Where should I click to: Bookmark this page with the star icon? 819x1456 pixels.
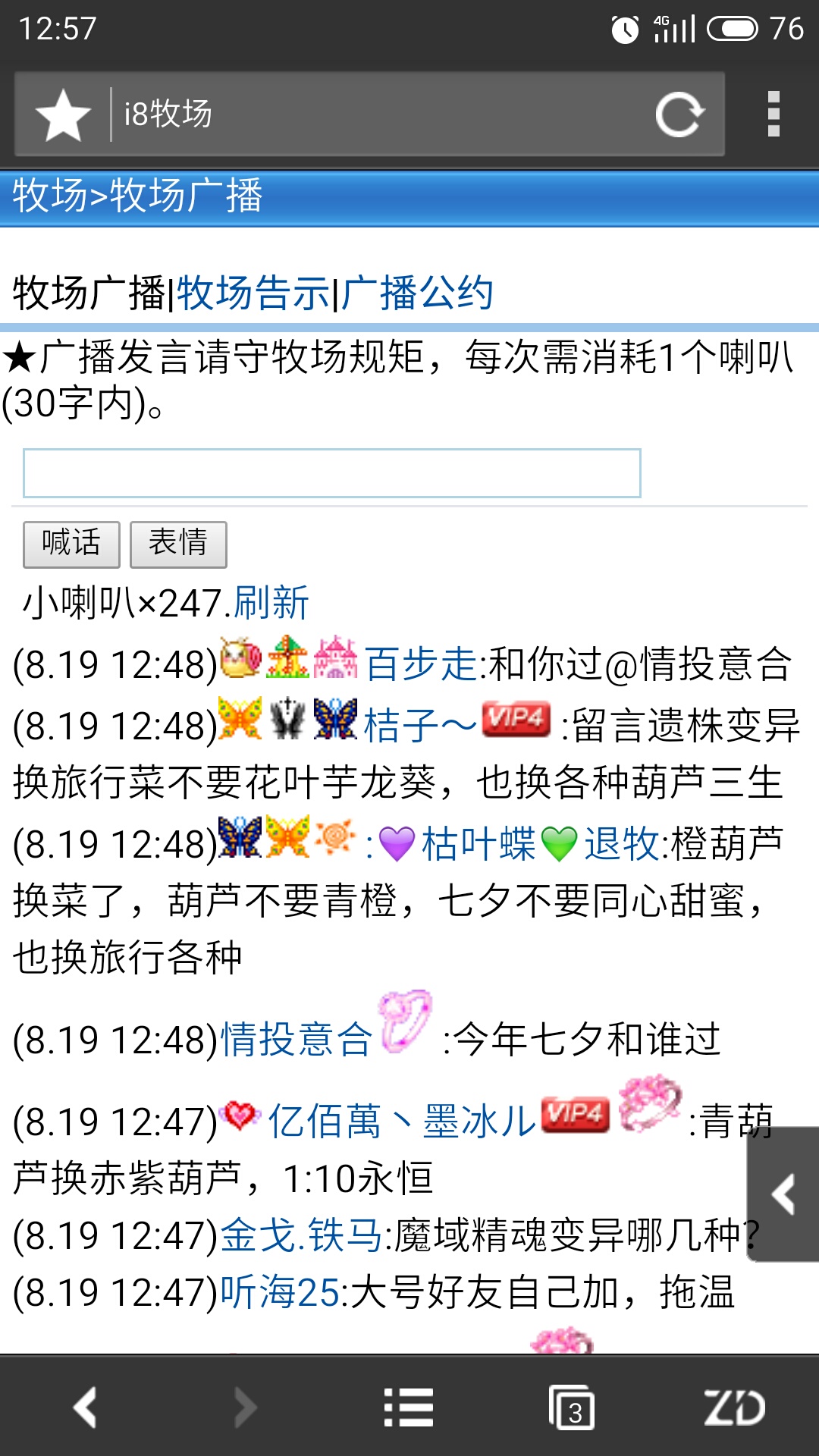click(x=63, y=115)
